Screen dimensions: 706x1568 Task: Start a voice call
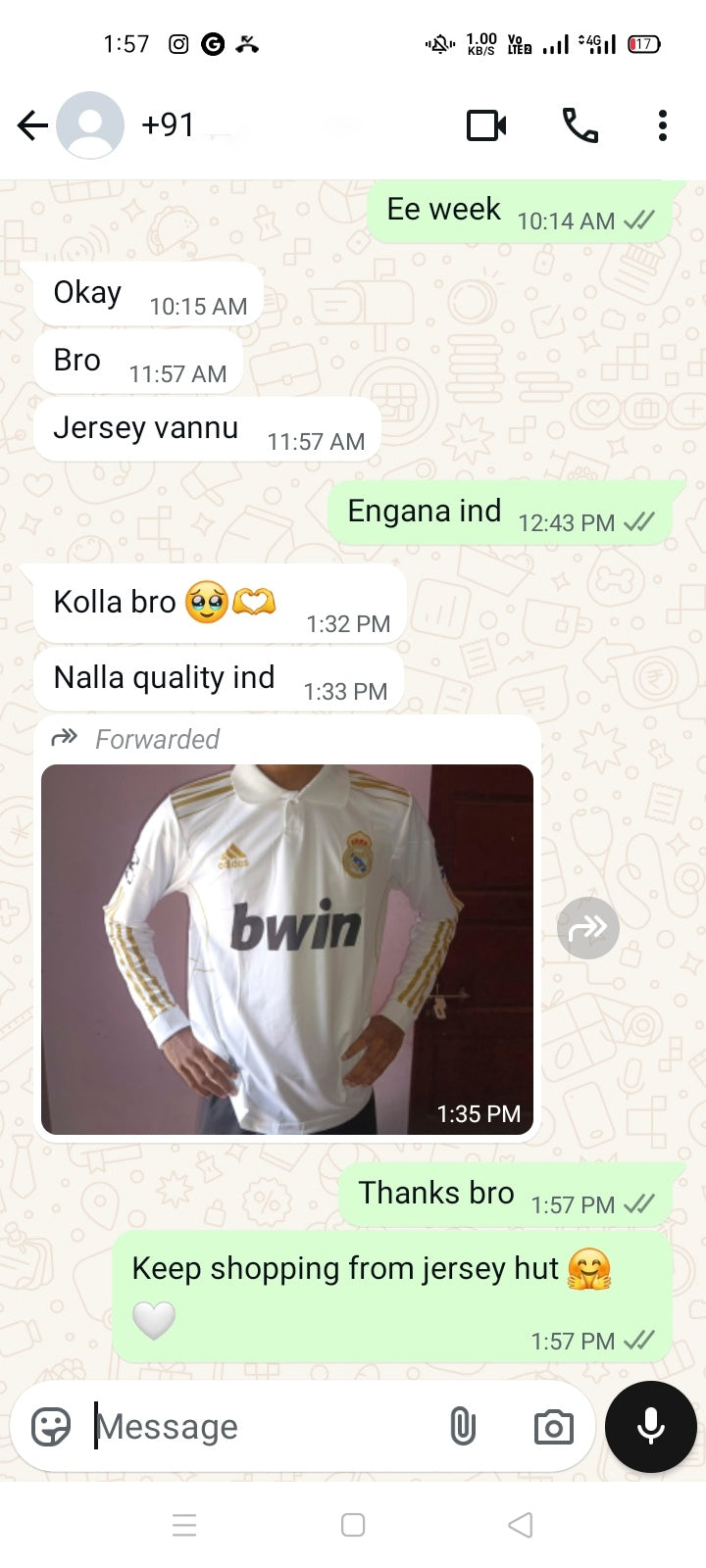point(580,125)
